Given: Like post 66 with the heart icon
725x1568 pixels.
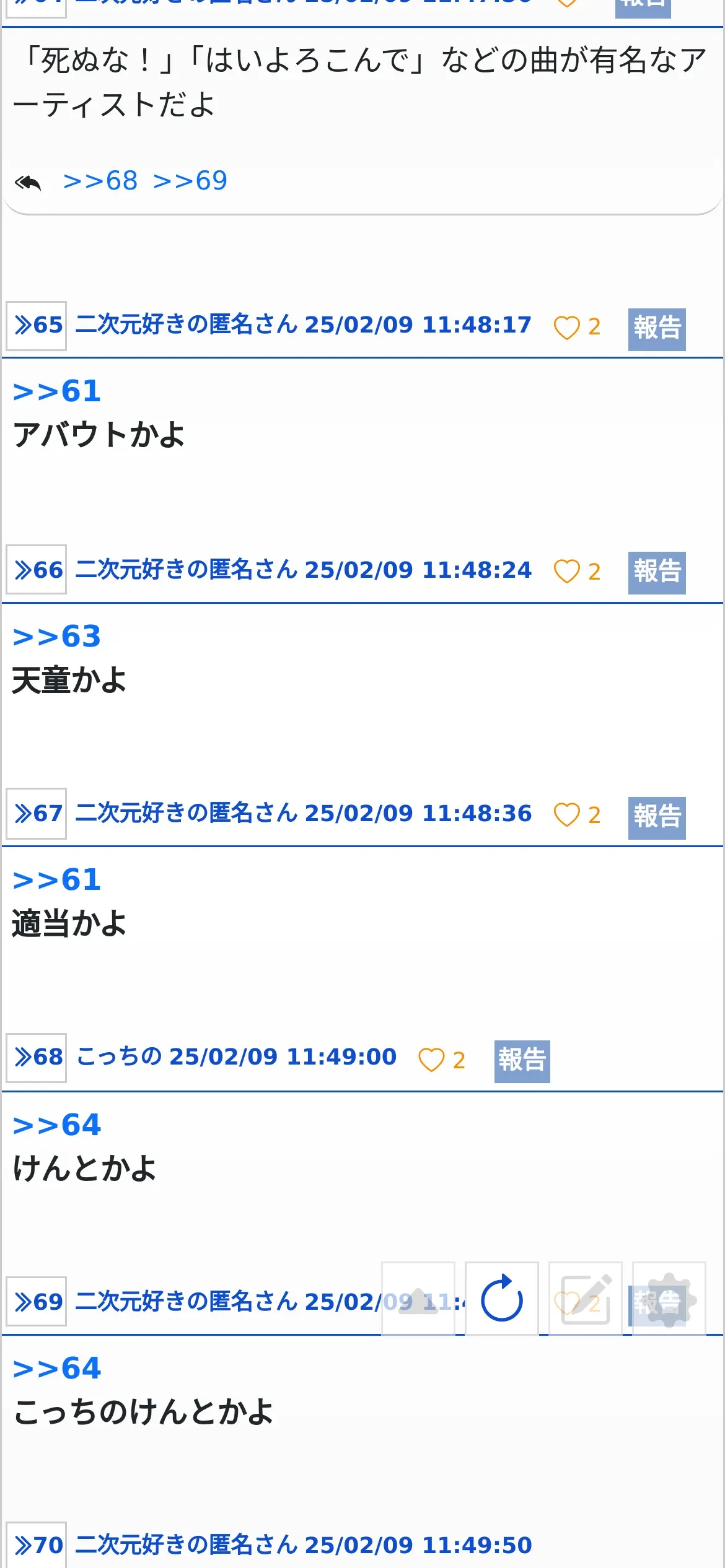Looking at the screenshot, I should pos(566,571).
